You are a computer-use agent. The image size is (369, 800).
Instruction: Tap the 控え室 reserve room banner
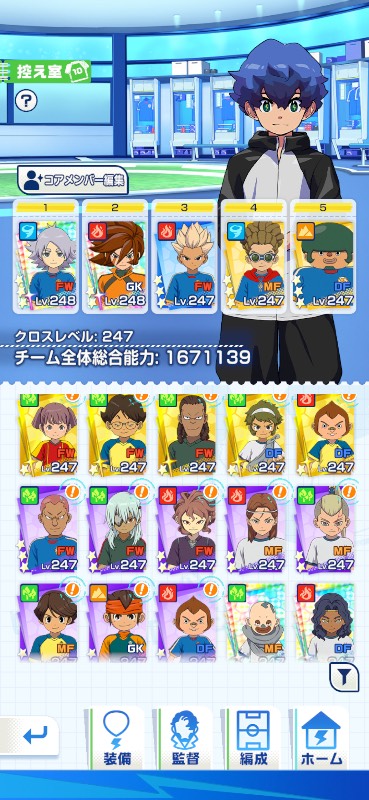click(46, 71)
